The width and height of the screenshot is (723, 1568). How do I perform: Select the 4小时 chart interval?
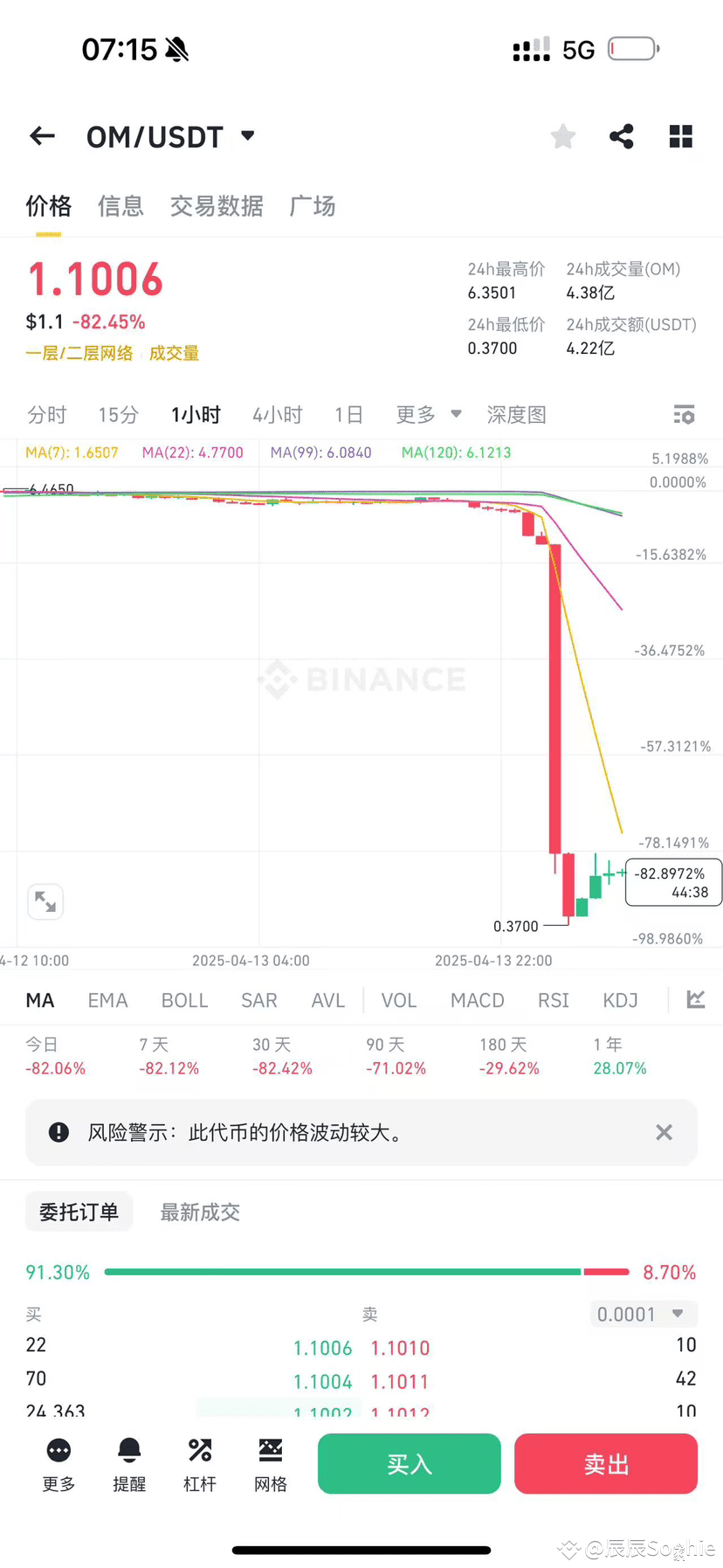tap(277, 415)
